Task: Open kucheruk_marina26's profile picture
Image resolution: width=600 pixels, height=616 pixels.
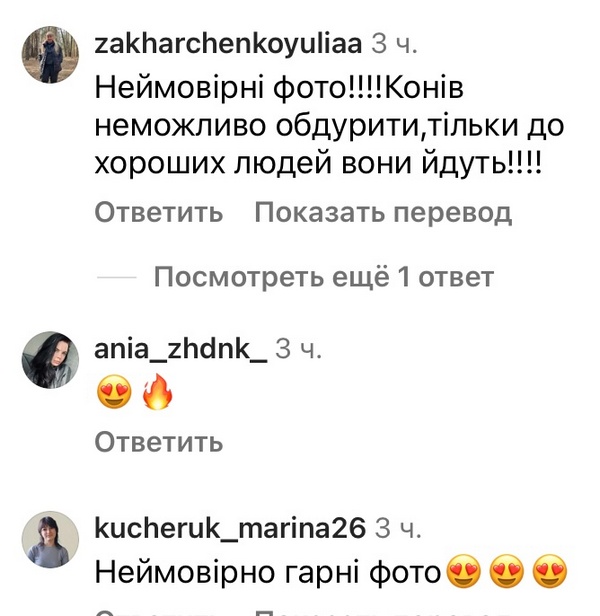Action: [50, 539]
